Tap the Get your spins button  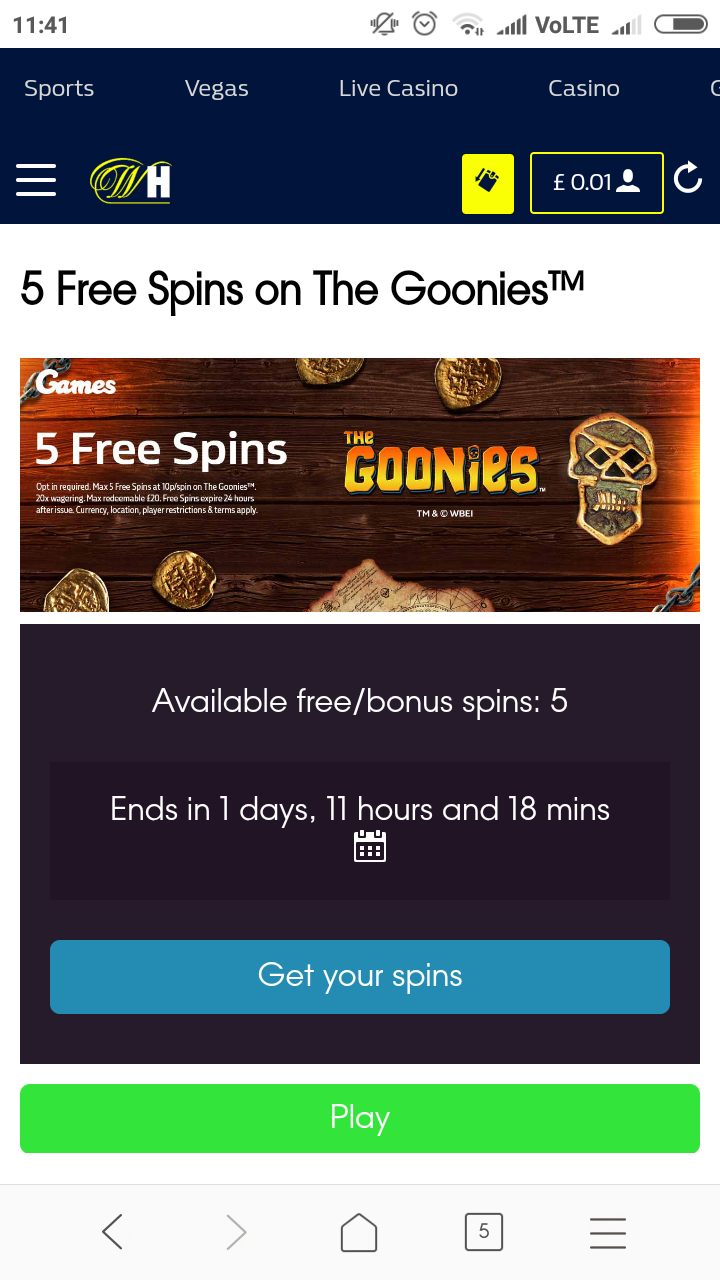point(360,976)
